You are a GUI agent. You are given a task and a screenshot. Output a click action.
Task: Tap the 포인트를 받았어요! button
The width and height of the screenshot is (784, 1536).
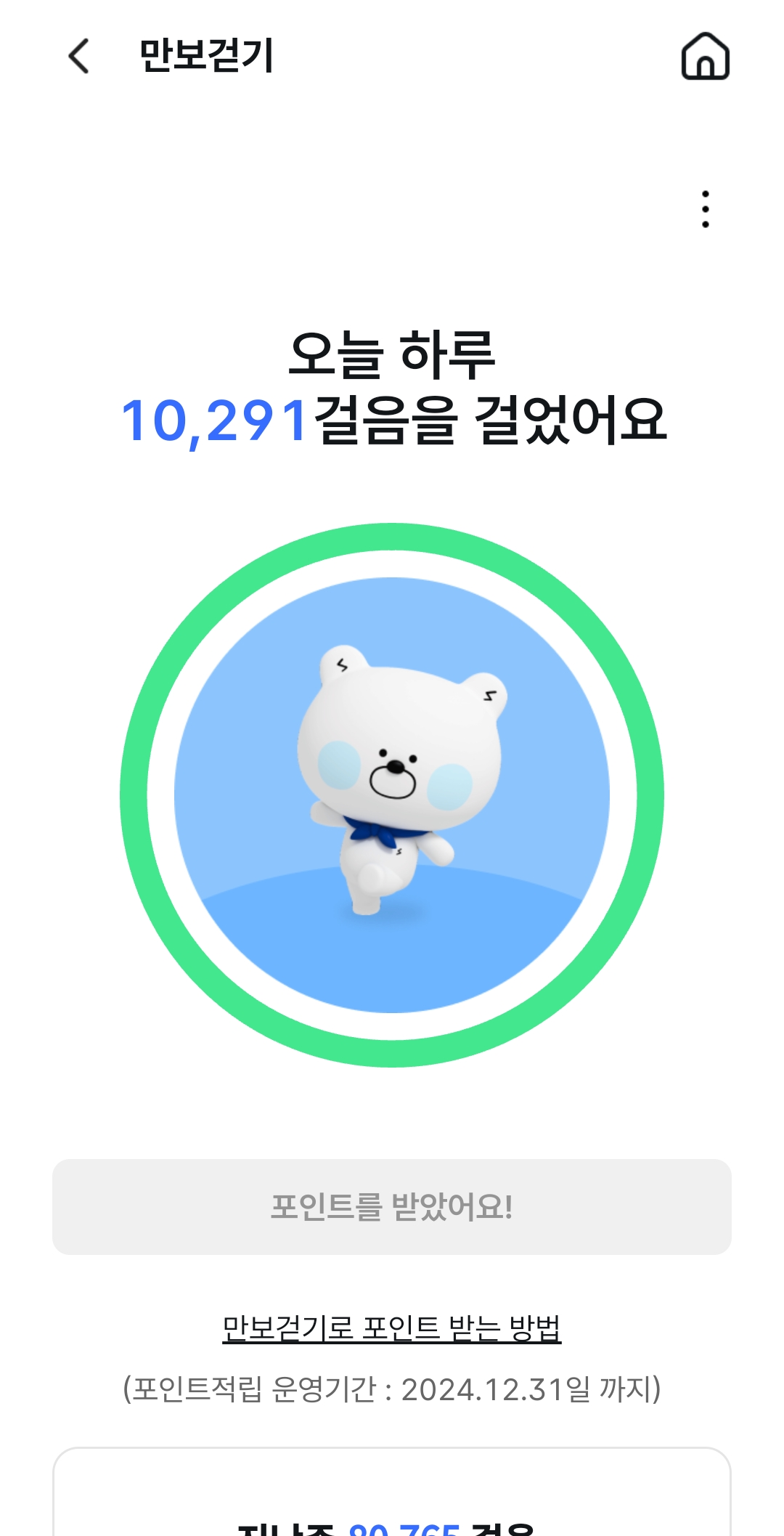click(392, 1207)
